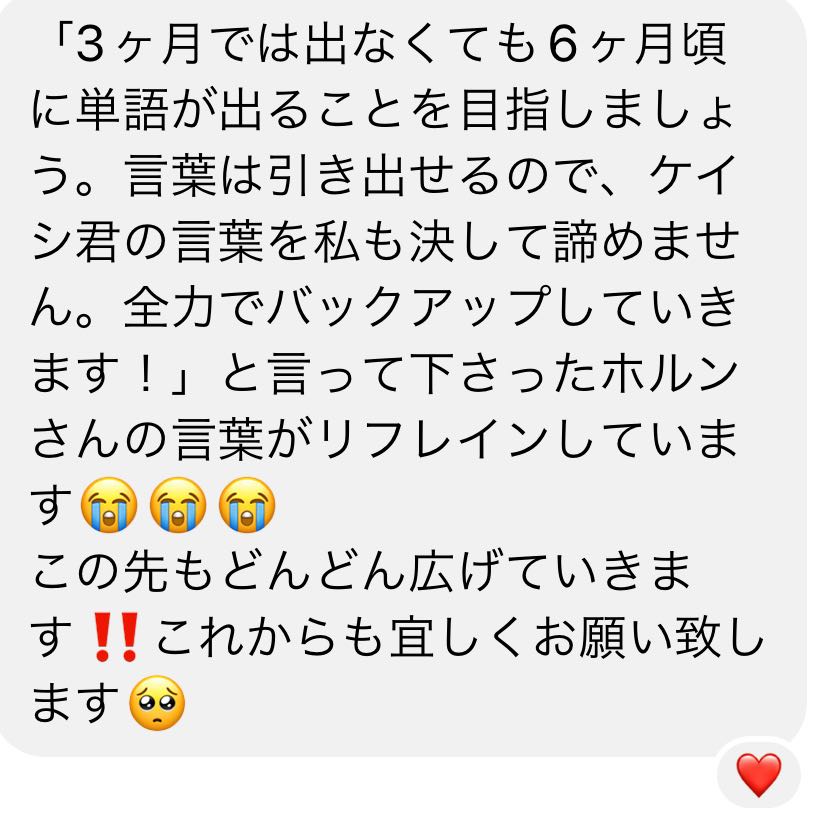Tap the red heart reaction on the message

point(758,774)
